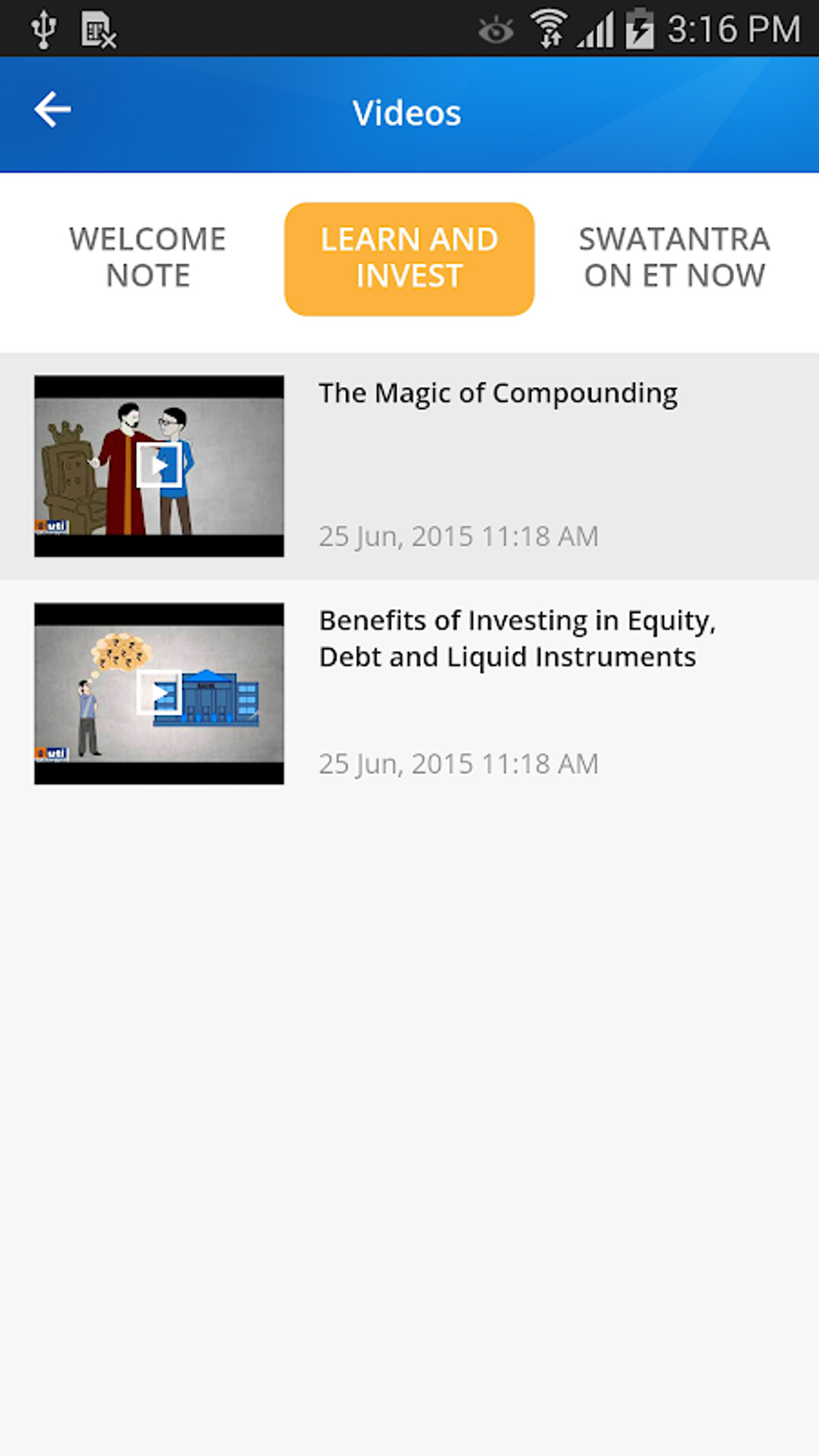Play The Magic of Compounding video
819x1456 pixels.
(159, 466)
